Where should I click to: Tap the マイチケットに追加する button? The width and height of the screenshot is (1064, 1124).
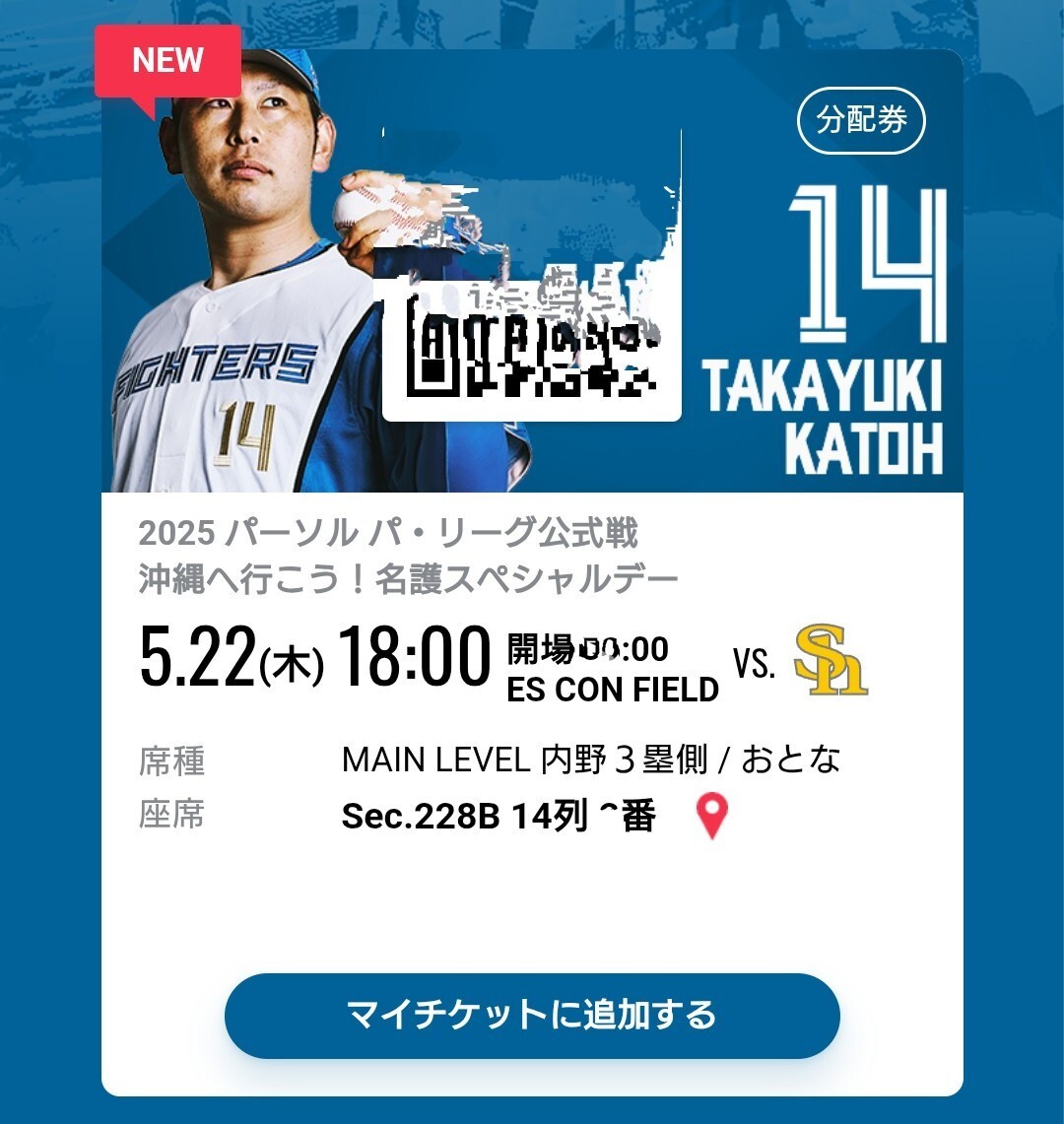(532, 1015)
